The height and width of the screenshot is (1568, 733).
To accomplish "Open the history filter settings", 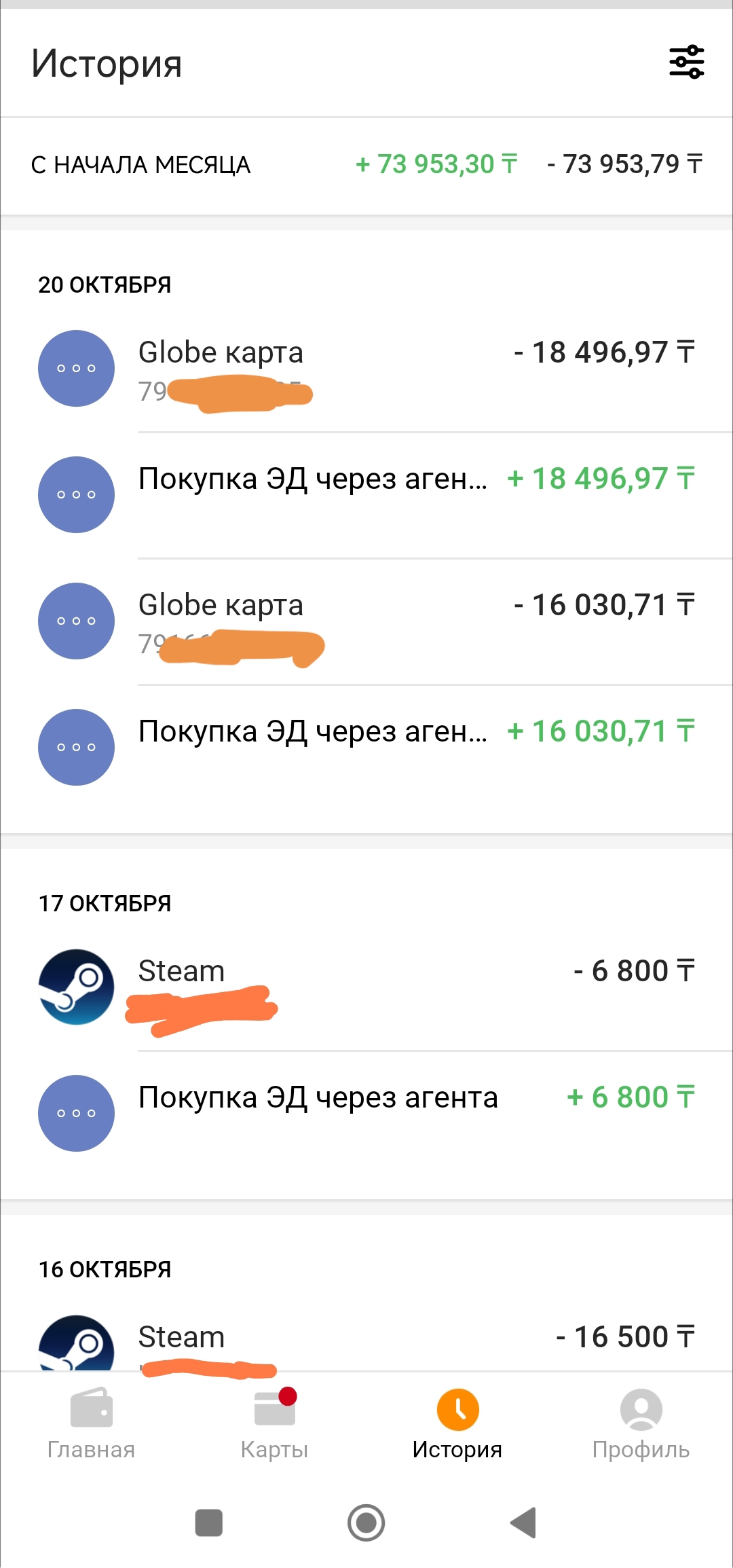I will click(686, 62).
